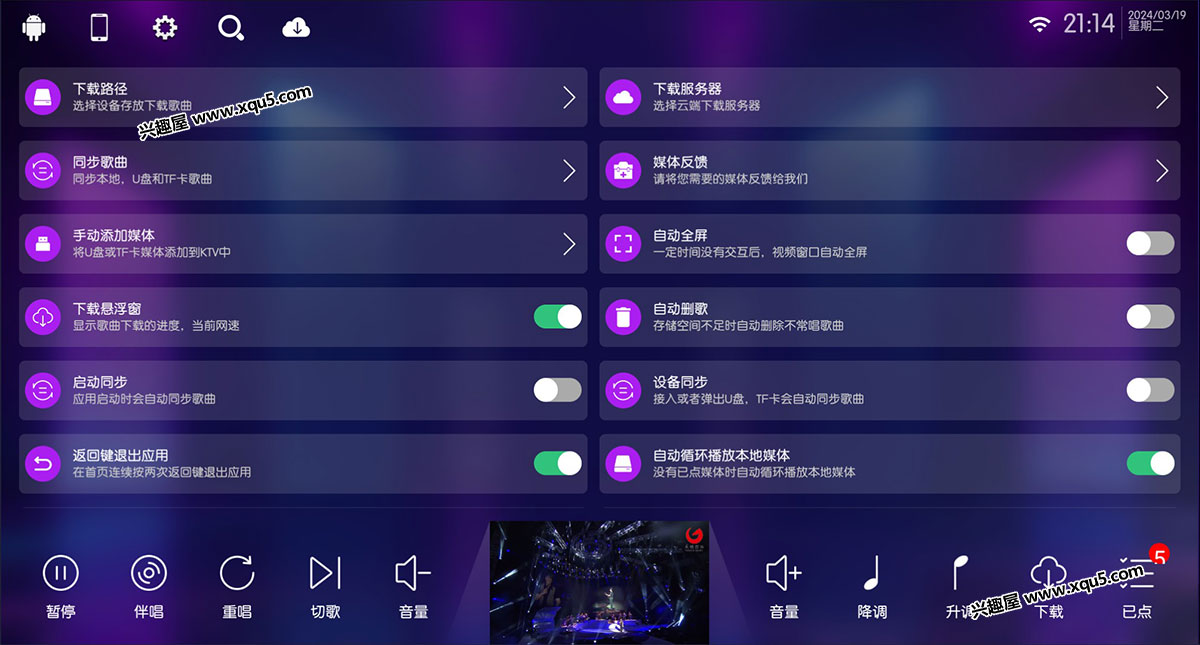Turn on 自动删歌 auto delete

(x=1150, y=317)
